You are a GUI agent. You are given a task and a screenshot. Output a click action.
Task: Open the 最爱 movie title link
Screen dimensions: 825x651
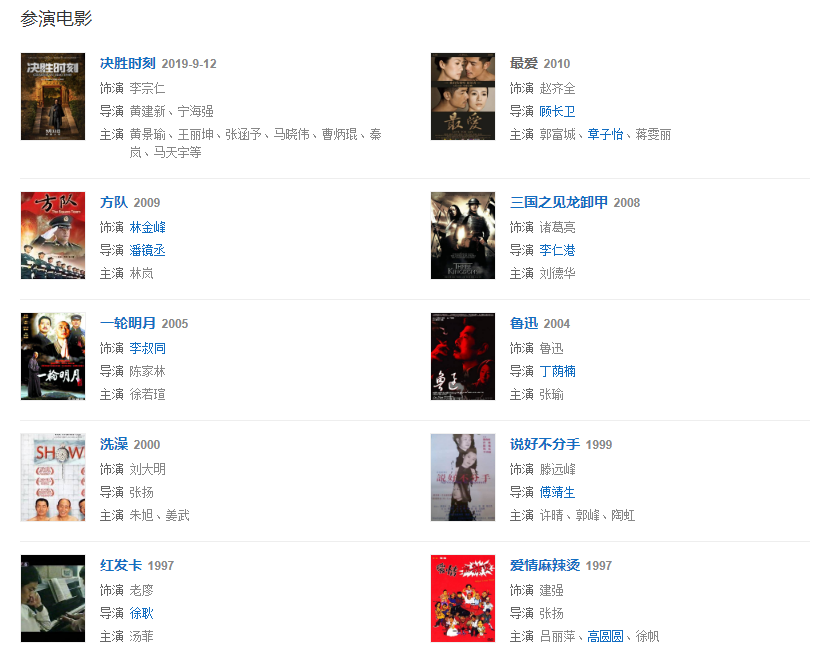point(524,64)
